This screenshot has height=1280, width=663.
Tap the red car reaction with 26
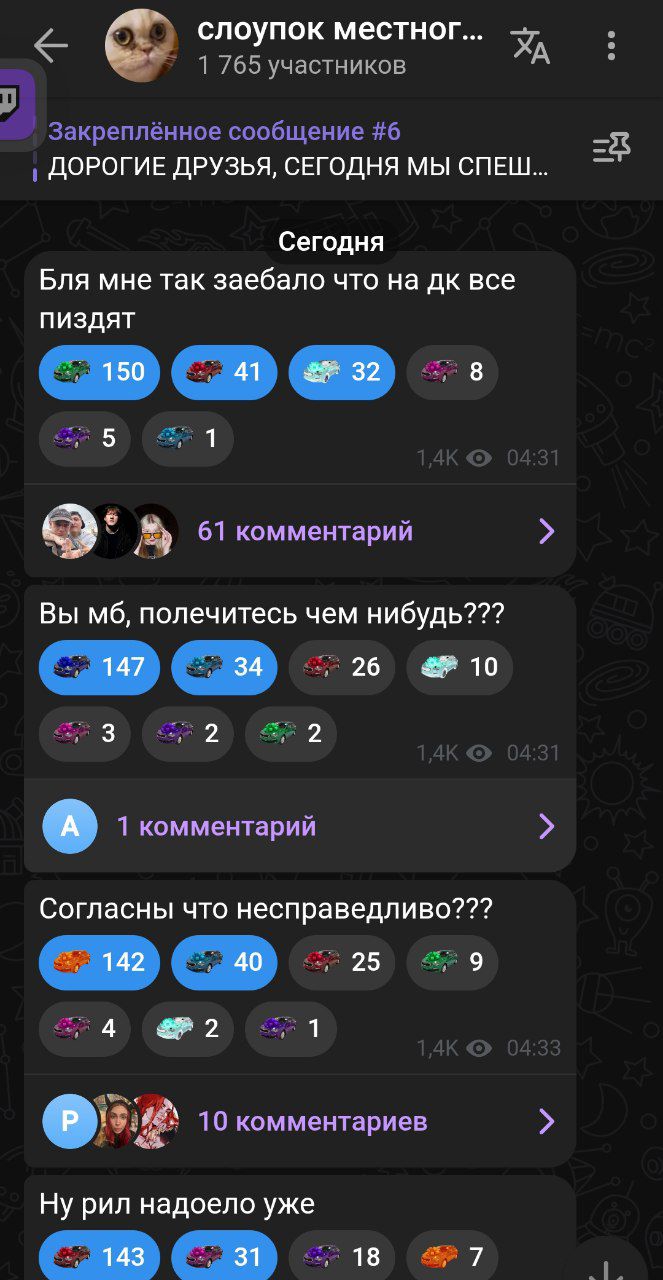click(342, 667)
